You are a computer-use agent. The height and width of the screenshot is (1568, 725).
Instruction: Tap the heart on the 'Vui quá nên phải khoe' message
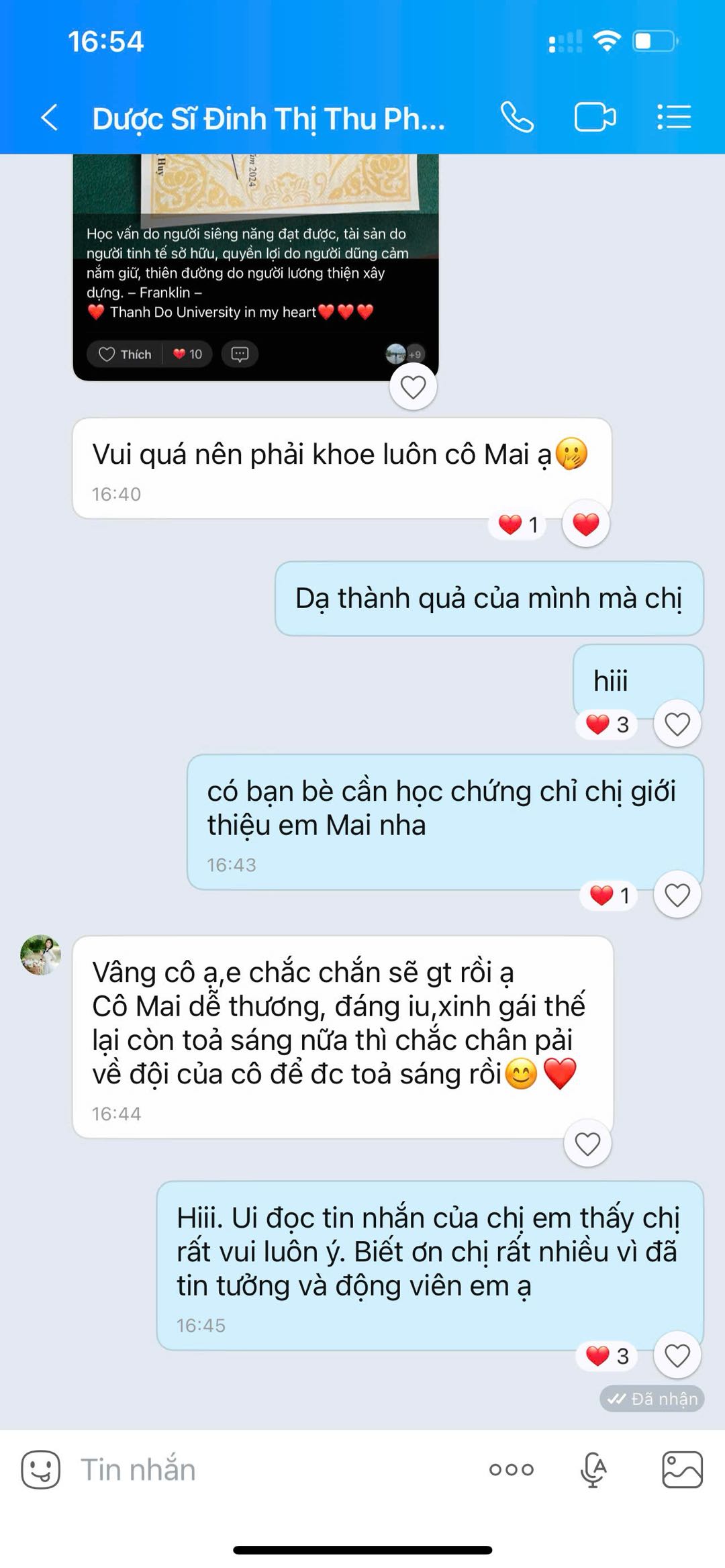585,524
